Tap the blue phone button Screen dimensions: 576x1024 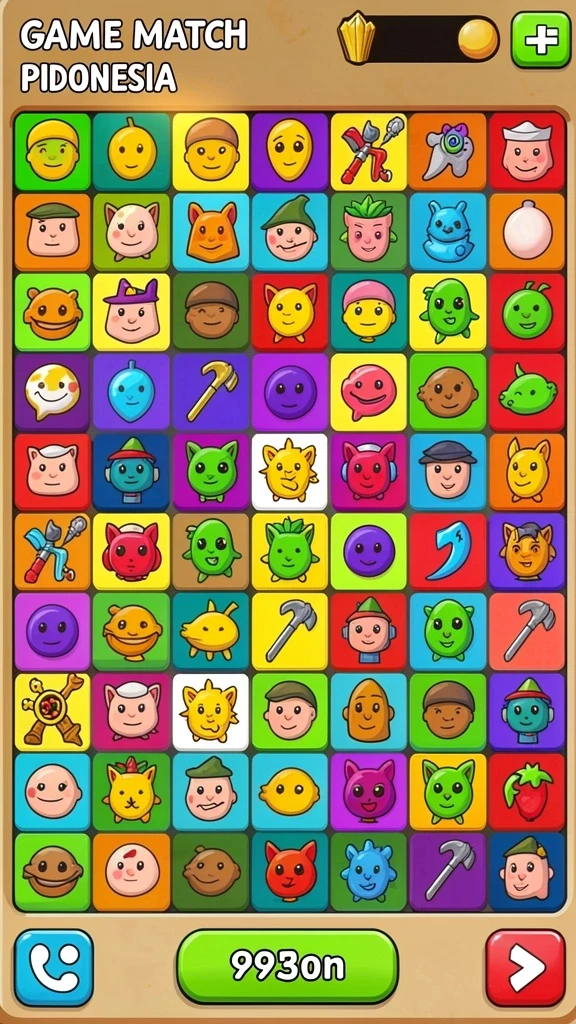(54, 967)
